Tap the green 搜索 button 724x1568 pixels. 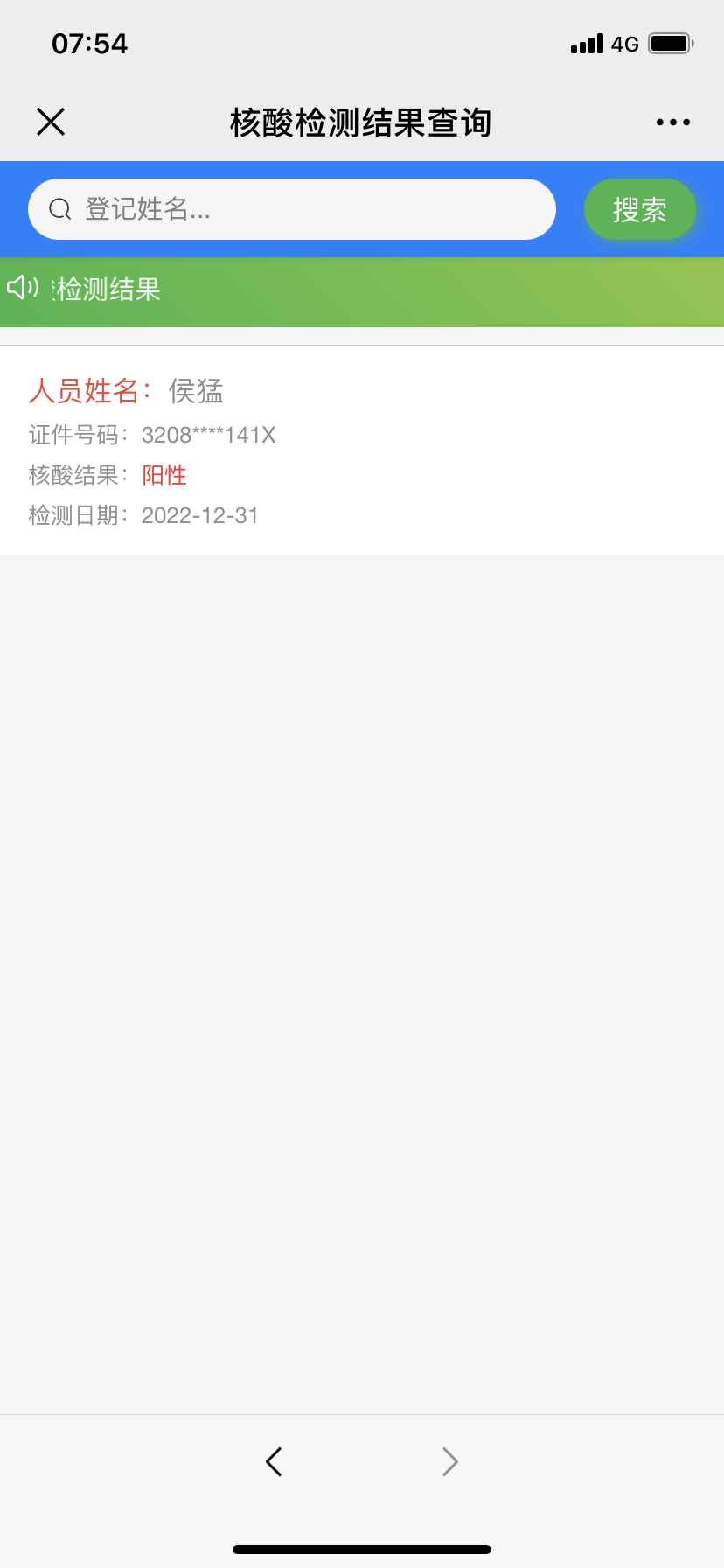(x=639, y=210)
